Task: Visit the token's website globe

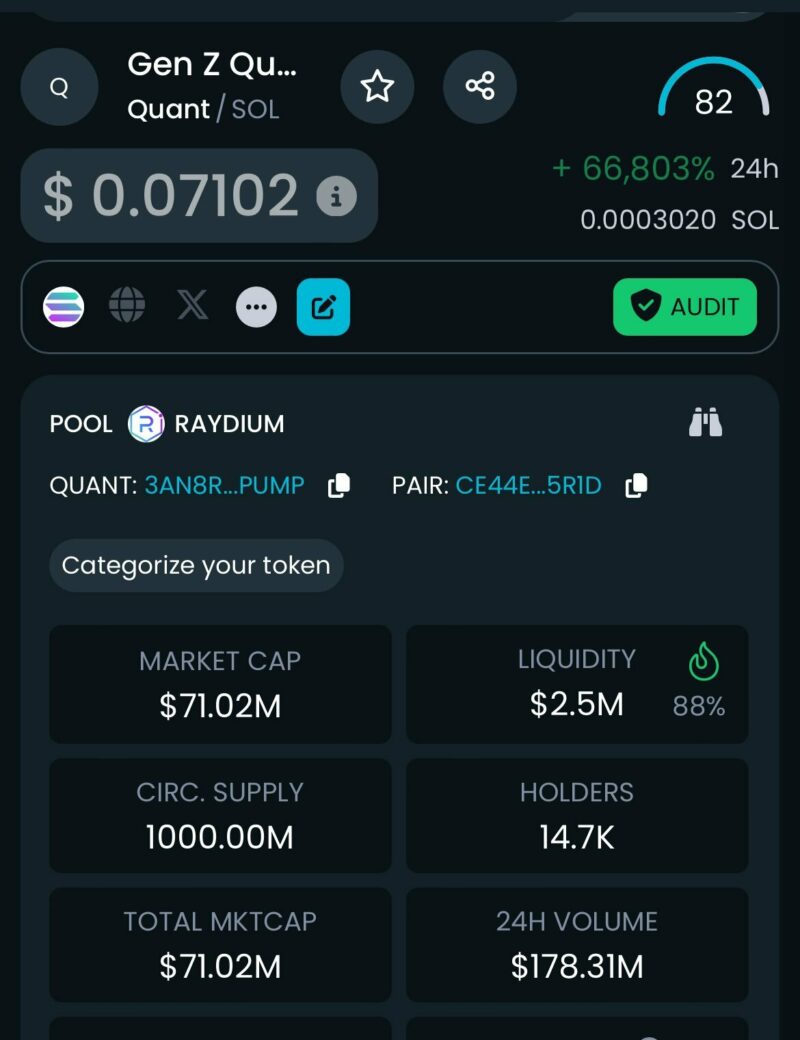Action: (x=127, y=306)
